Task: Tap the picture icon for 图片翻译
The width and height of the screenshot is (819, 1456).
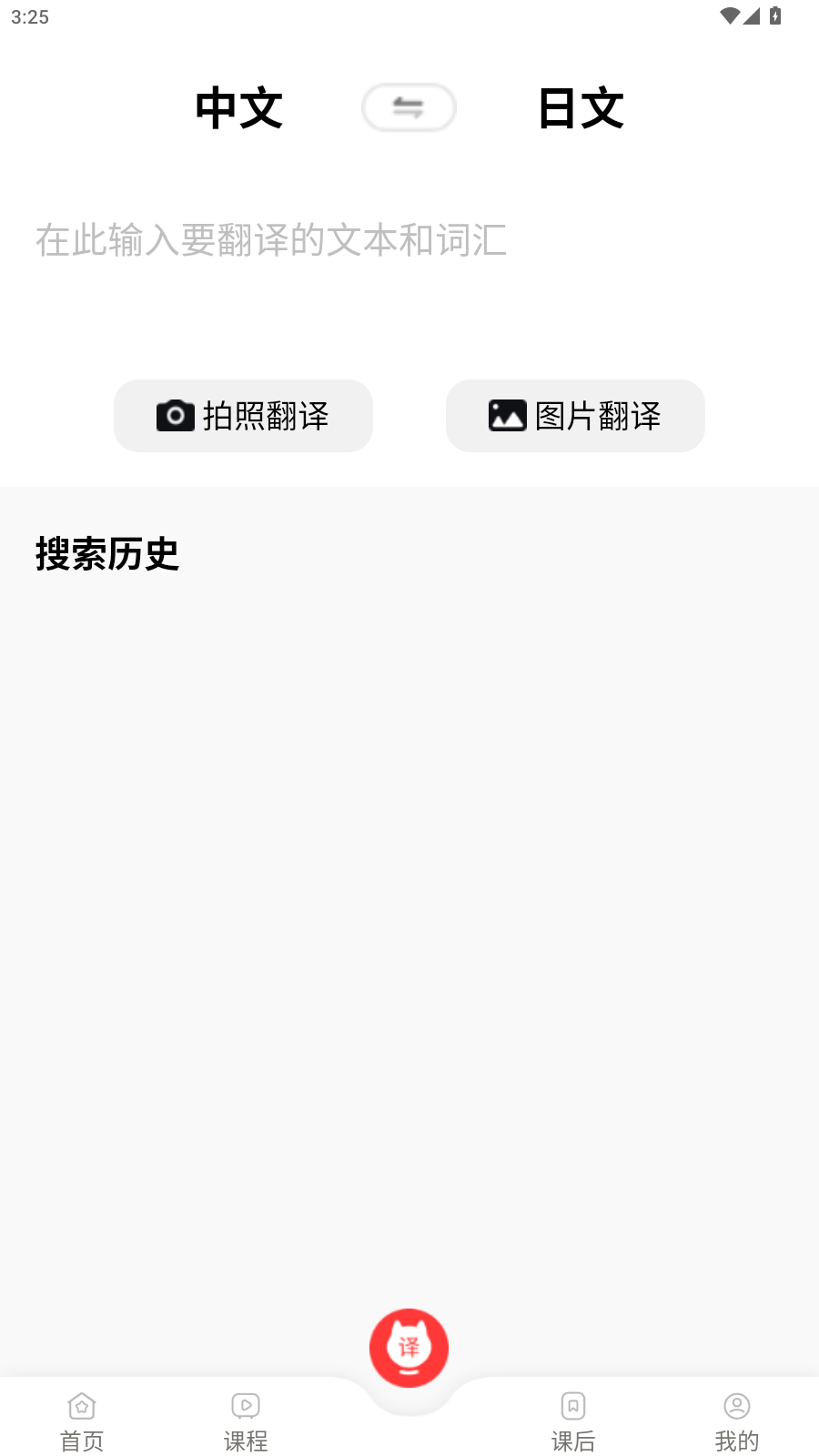Action: pos(507,415)
